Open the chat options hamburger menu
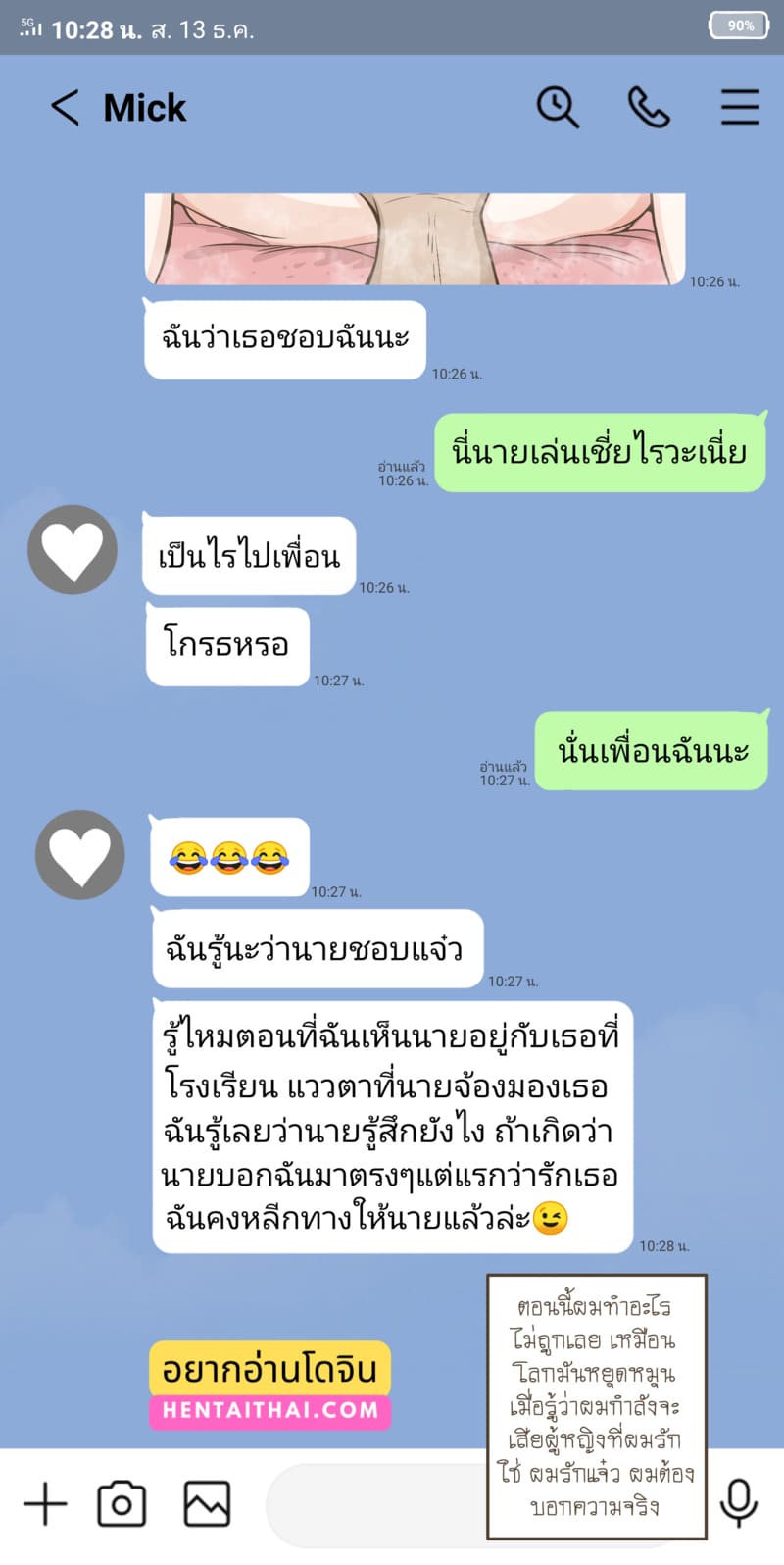Image resolution: width=784 pixels, height=1565 pixels. click(x=740, y=108)
